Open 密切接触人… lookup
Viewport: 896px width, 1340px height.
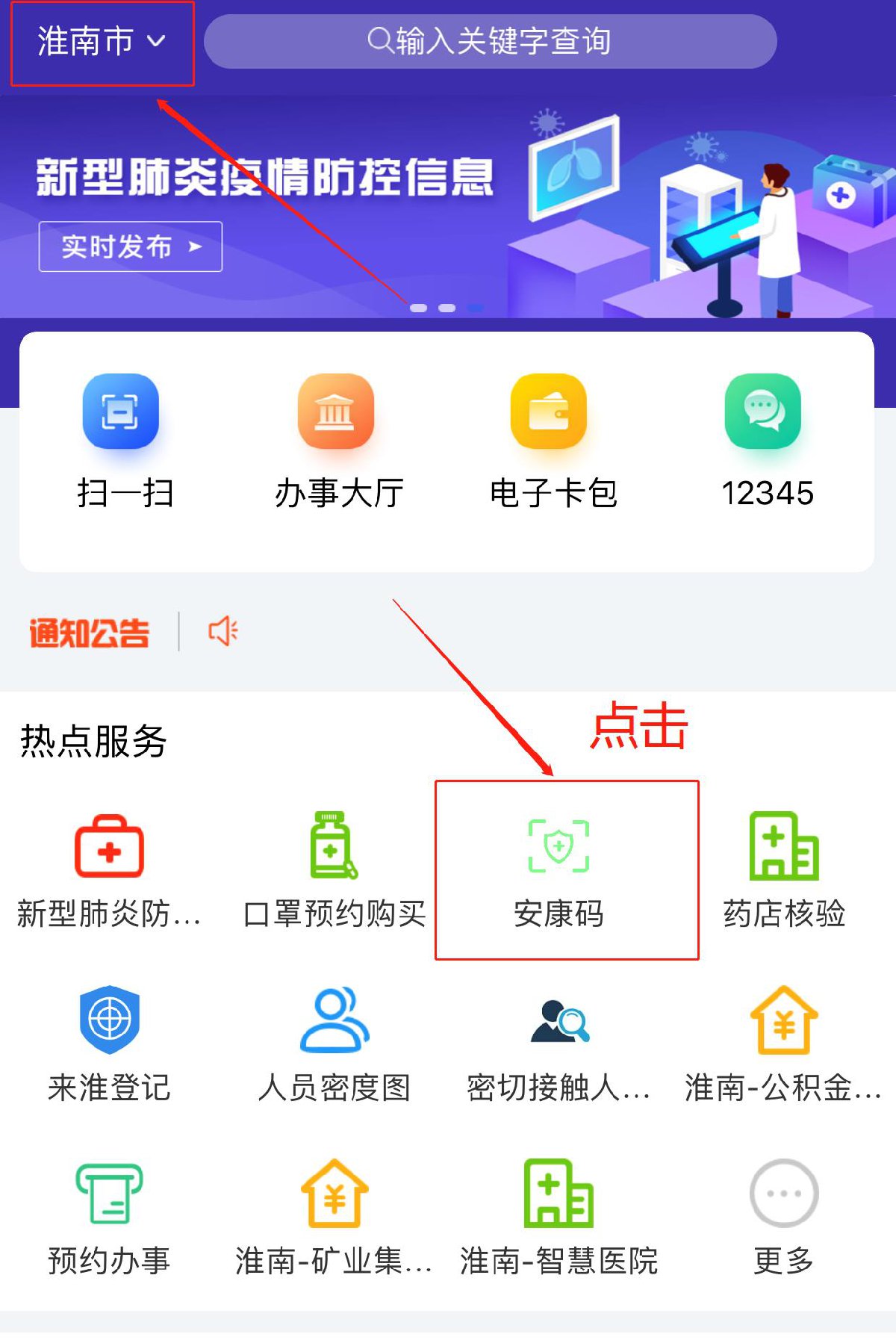[x=559, y=1044]
